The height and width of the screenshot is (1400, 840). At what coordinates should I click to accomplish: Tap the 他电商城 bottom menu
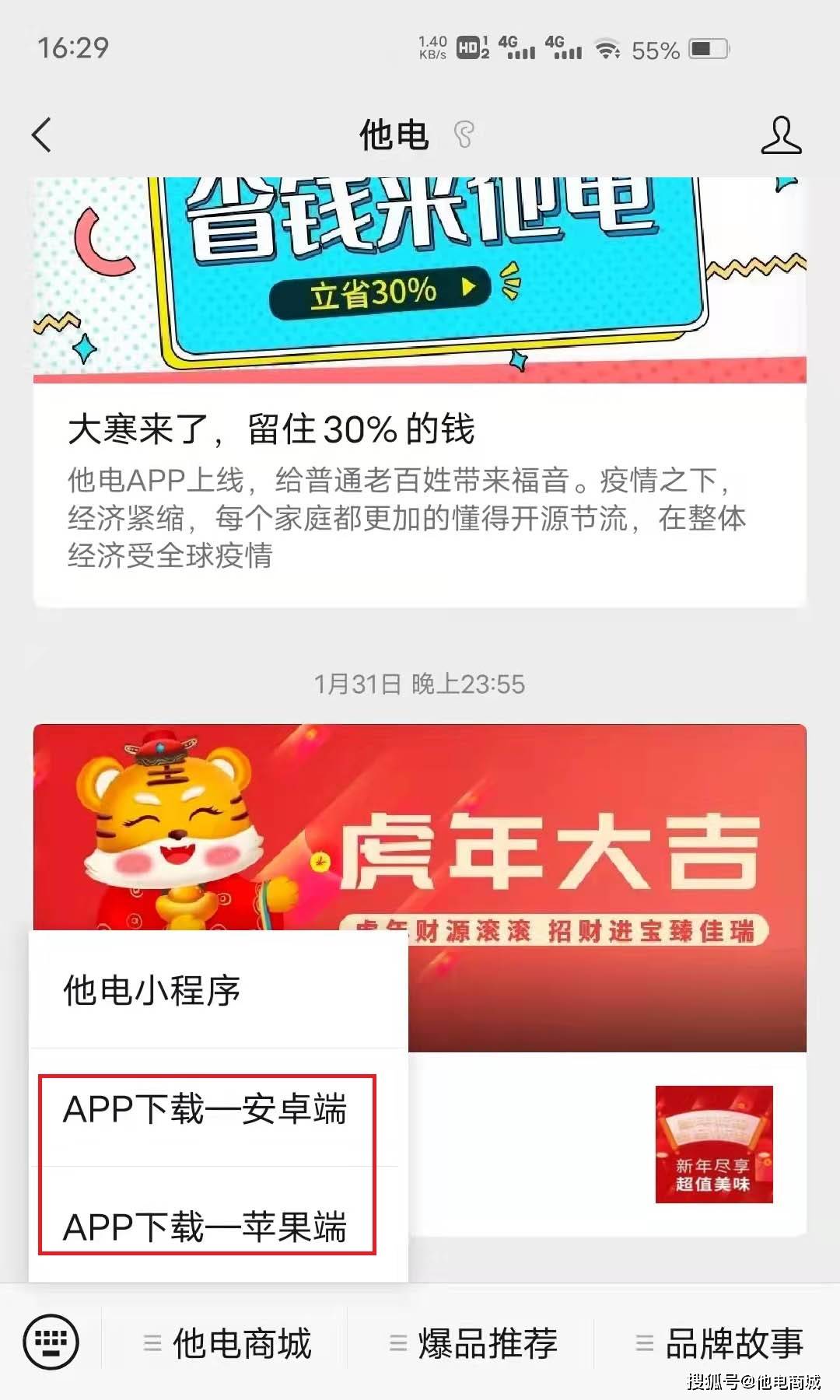click(227, 1343)
